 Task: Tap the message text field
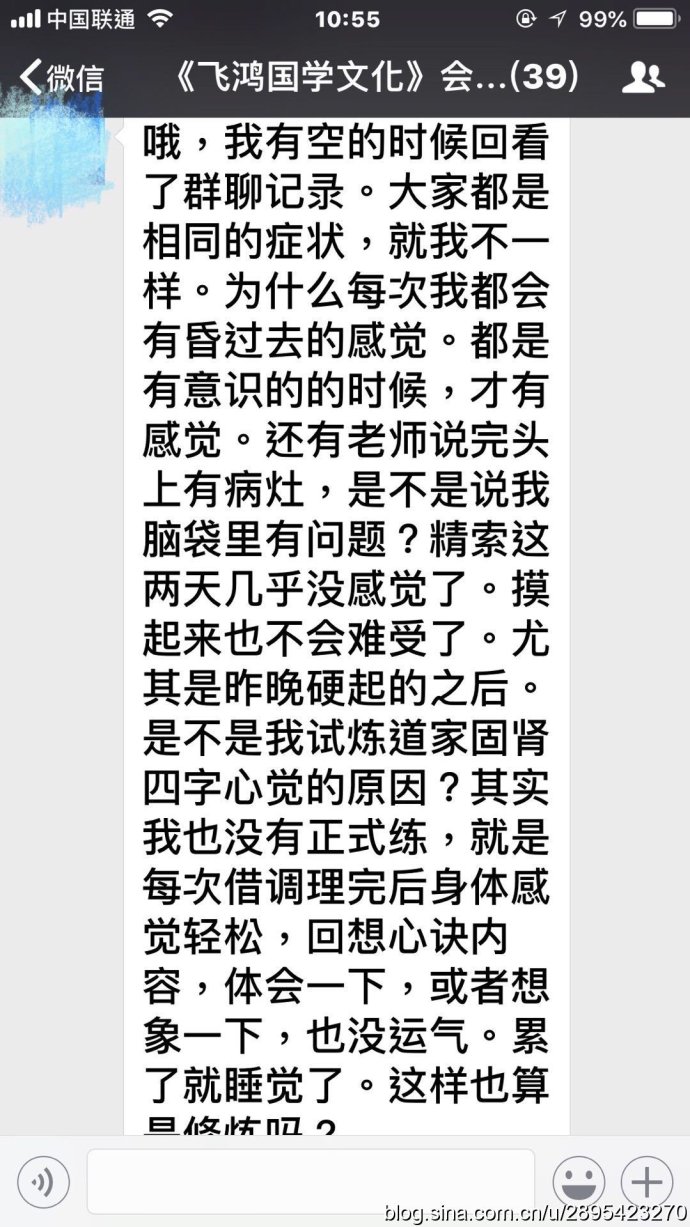click(x=310, y=1182)
